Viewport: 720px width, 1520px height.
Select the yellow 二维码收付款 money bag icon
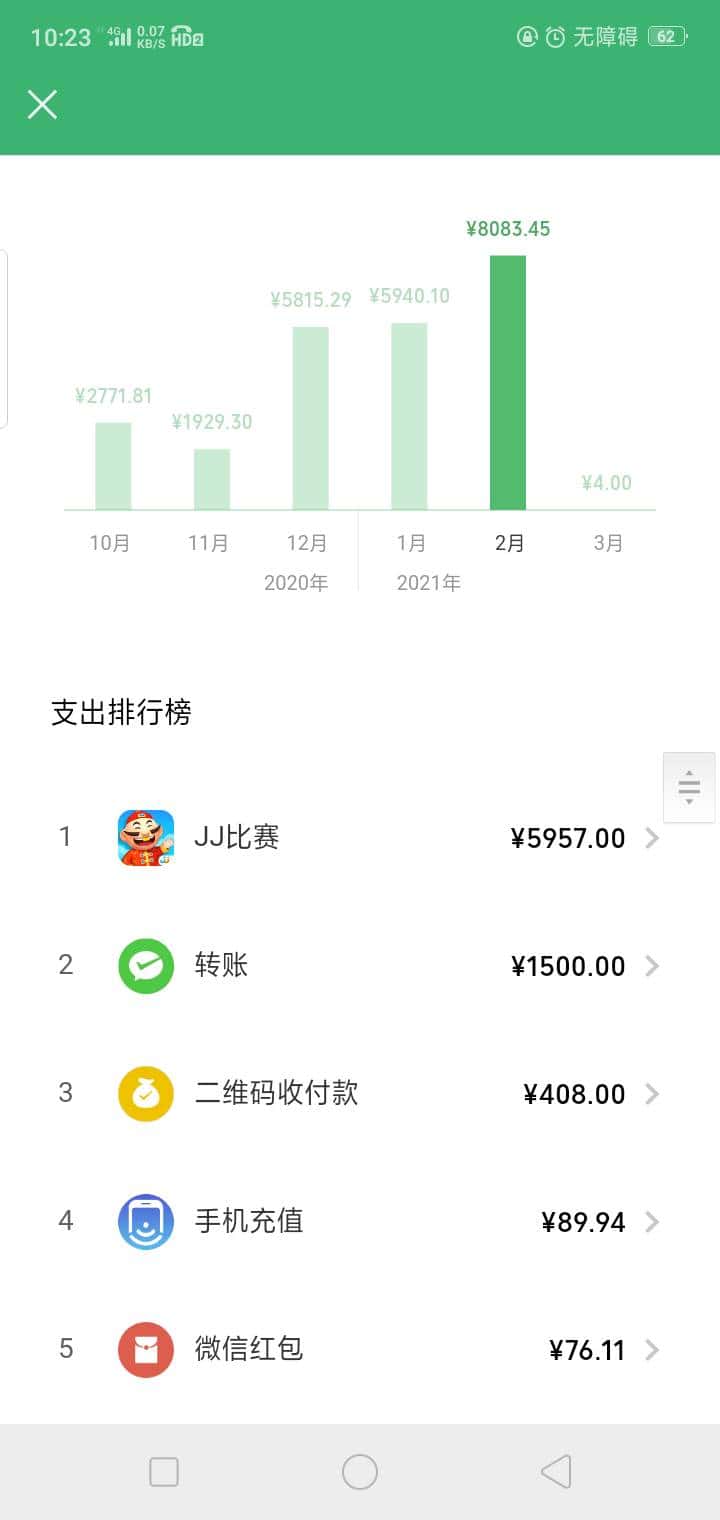click(x=145, y=1093)
